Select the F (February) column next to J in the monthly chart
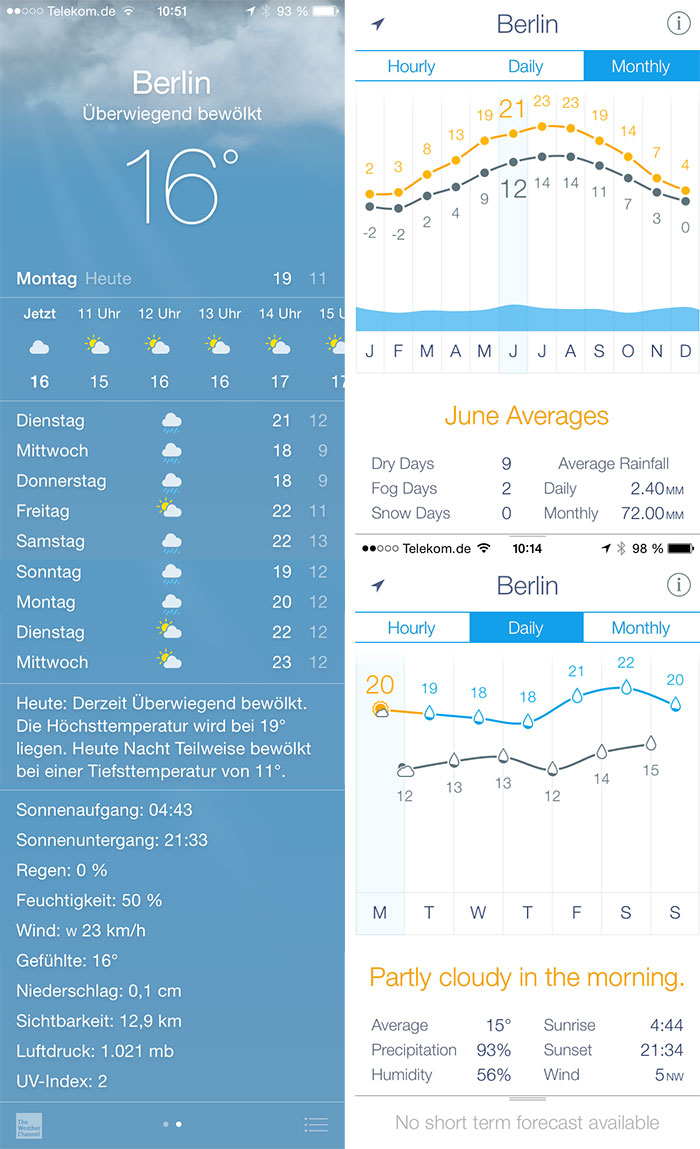This screenshot has width=700, height=1149. 398,351
